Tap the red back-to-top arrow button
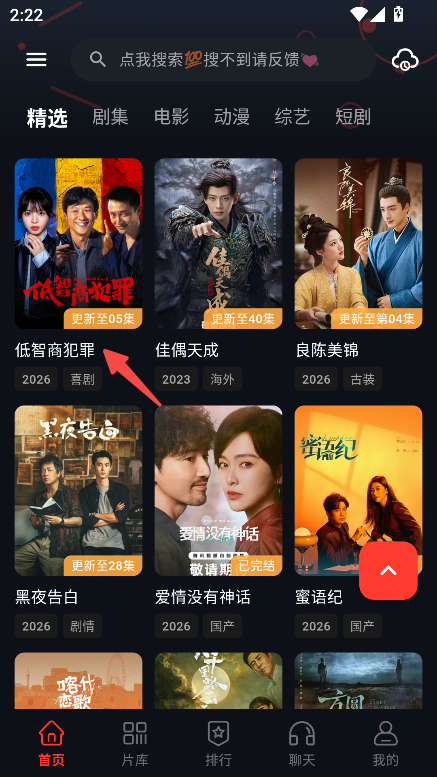This screenshot has width=437, height=777. (388, 570)
